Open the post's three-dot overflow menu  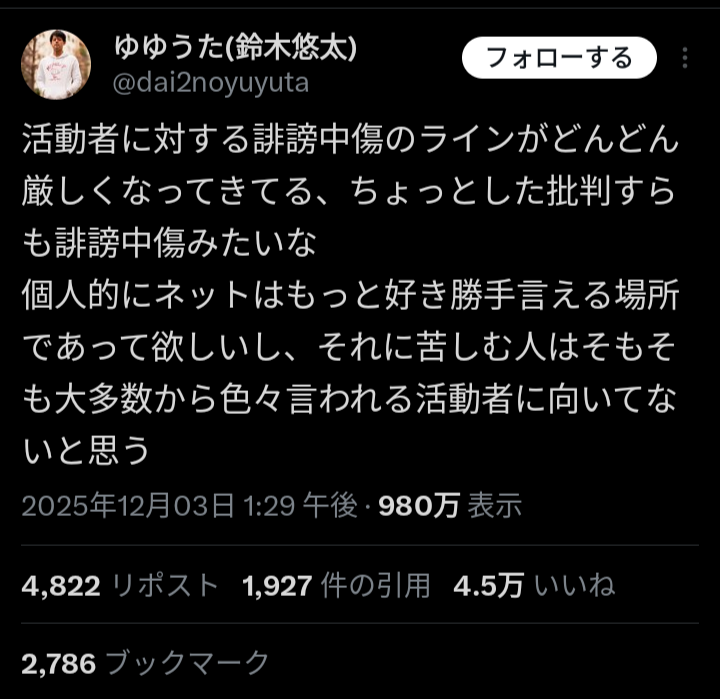(x=685, y=59)
